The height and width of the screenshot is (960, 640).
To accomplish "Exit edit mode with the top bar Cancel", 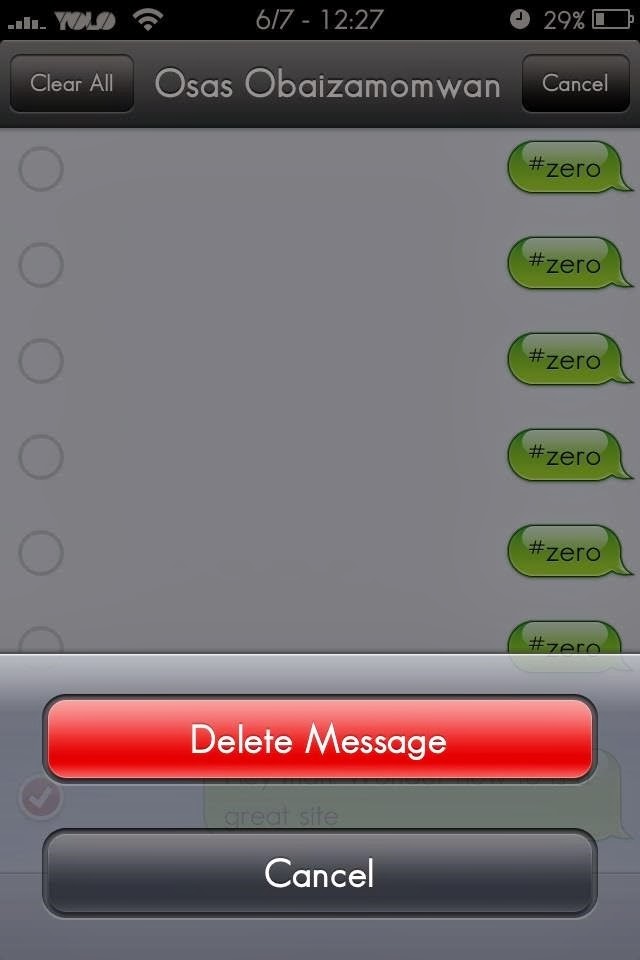I will tap(575, 84).
